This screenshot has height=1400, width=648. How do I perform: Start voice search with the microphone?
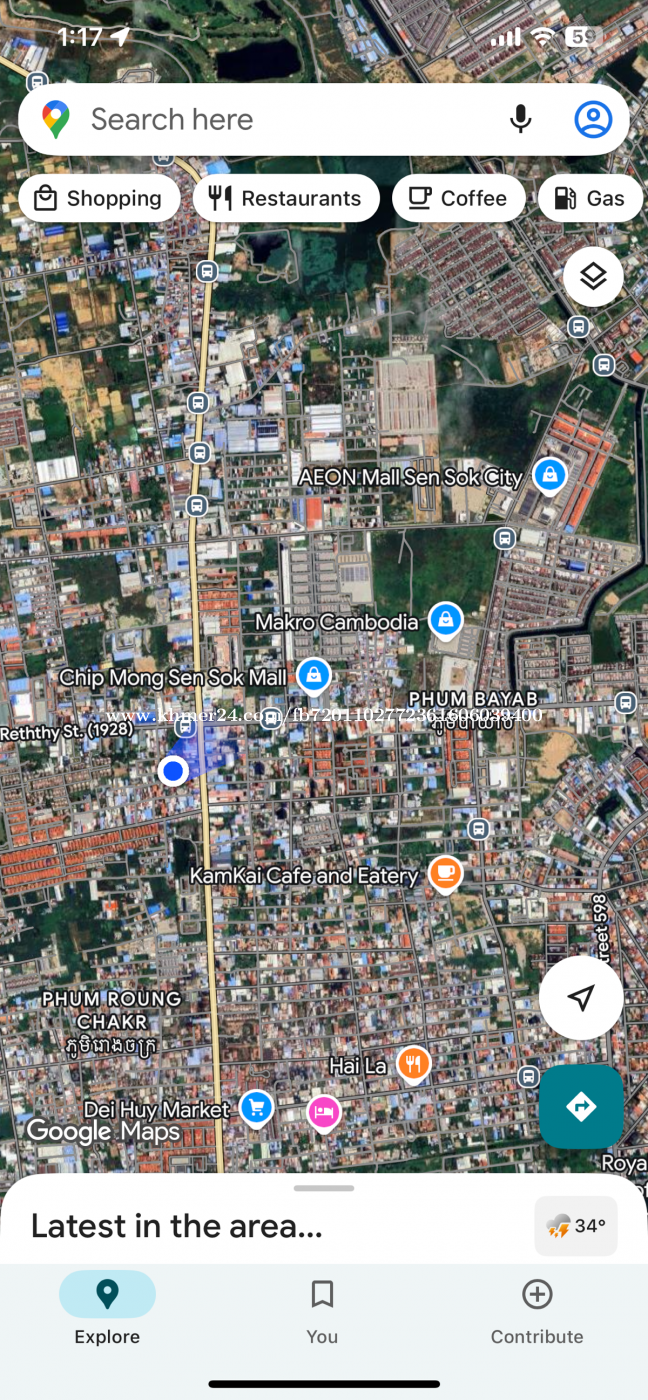[x=520, y=120]
